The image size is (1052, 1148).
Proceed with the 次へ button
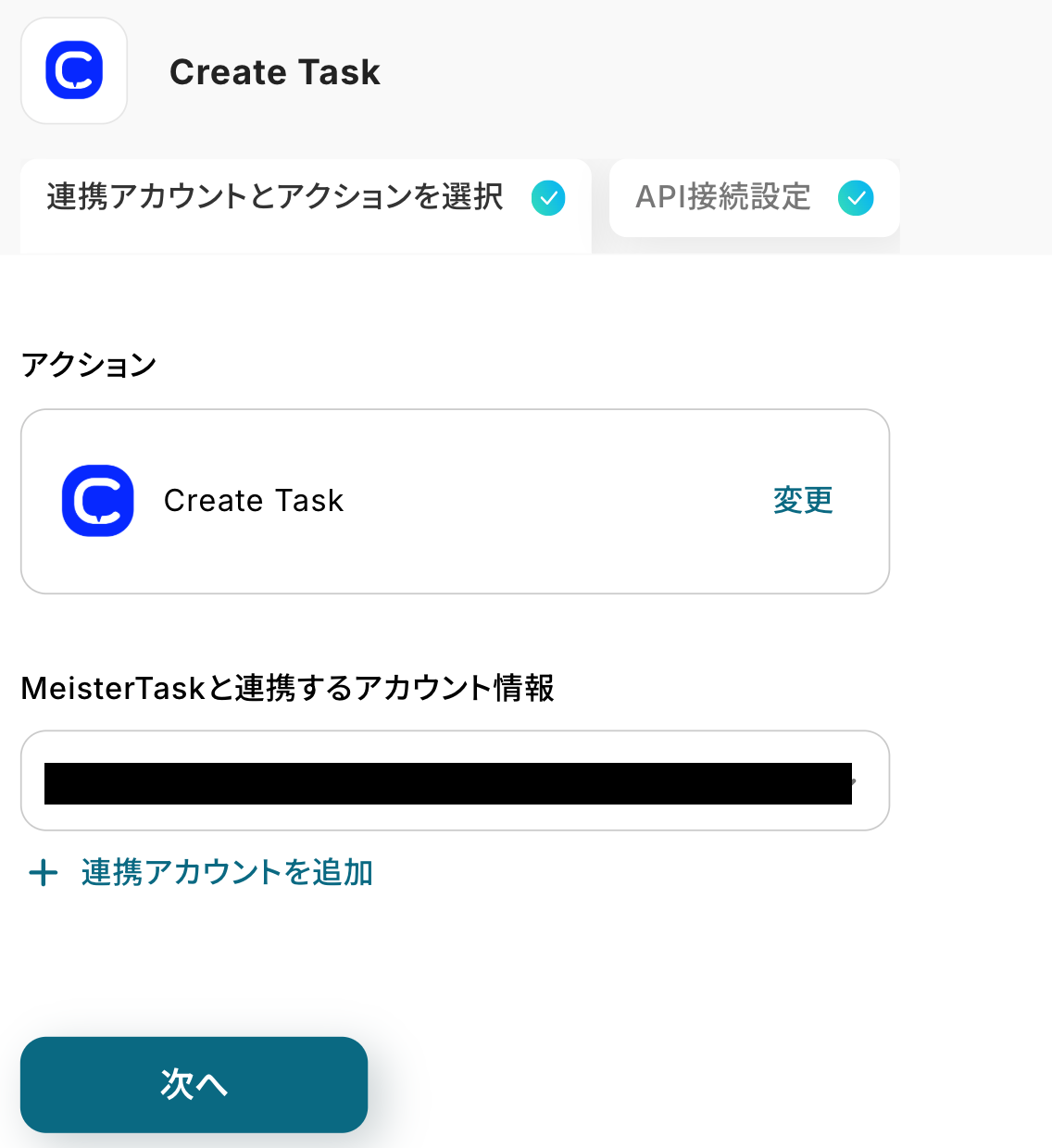pos(194,1084)
